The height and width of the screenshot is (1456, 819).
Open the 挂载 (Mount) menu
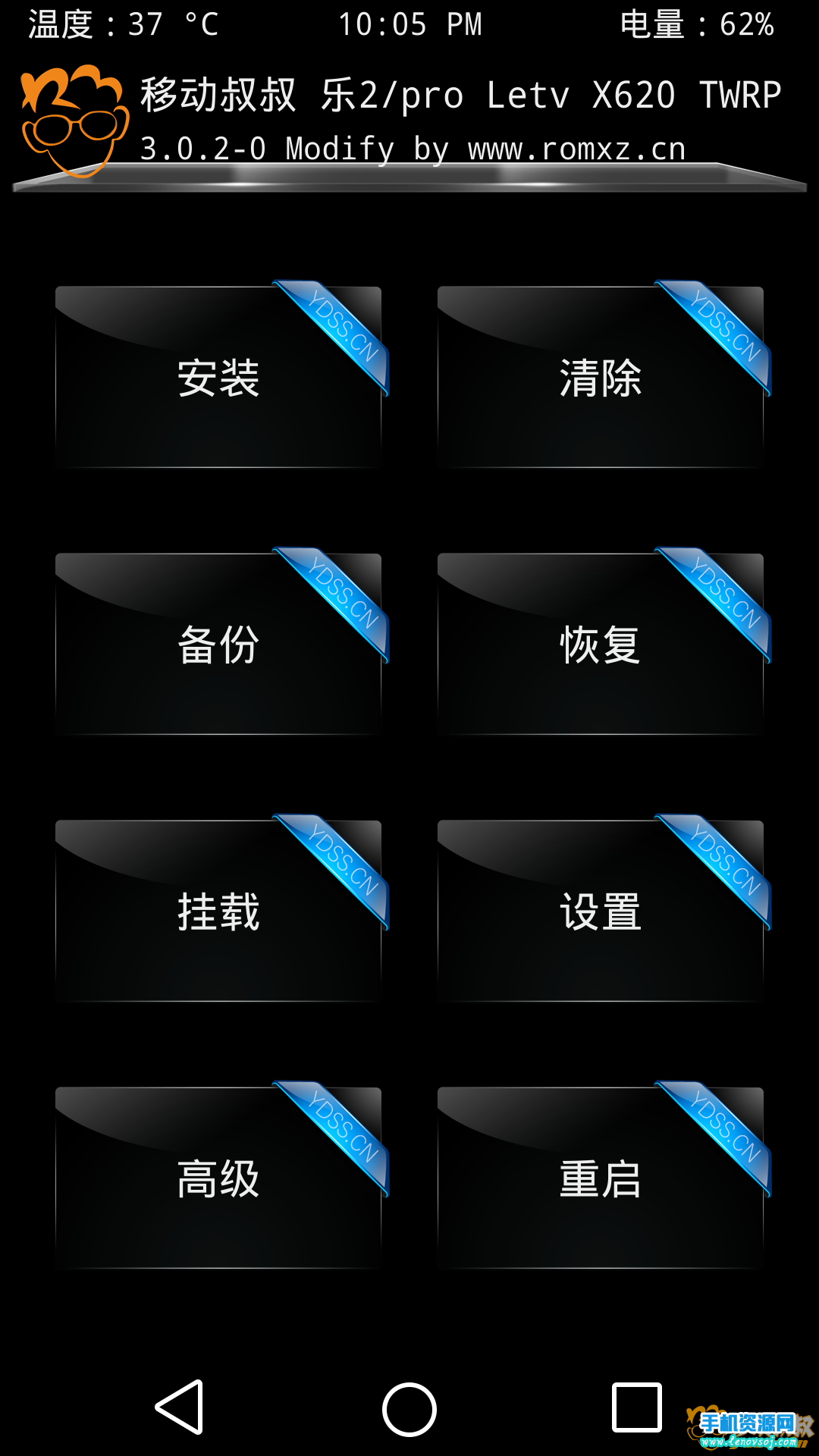click(x=218, y=912)
